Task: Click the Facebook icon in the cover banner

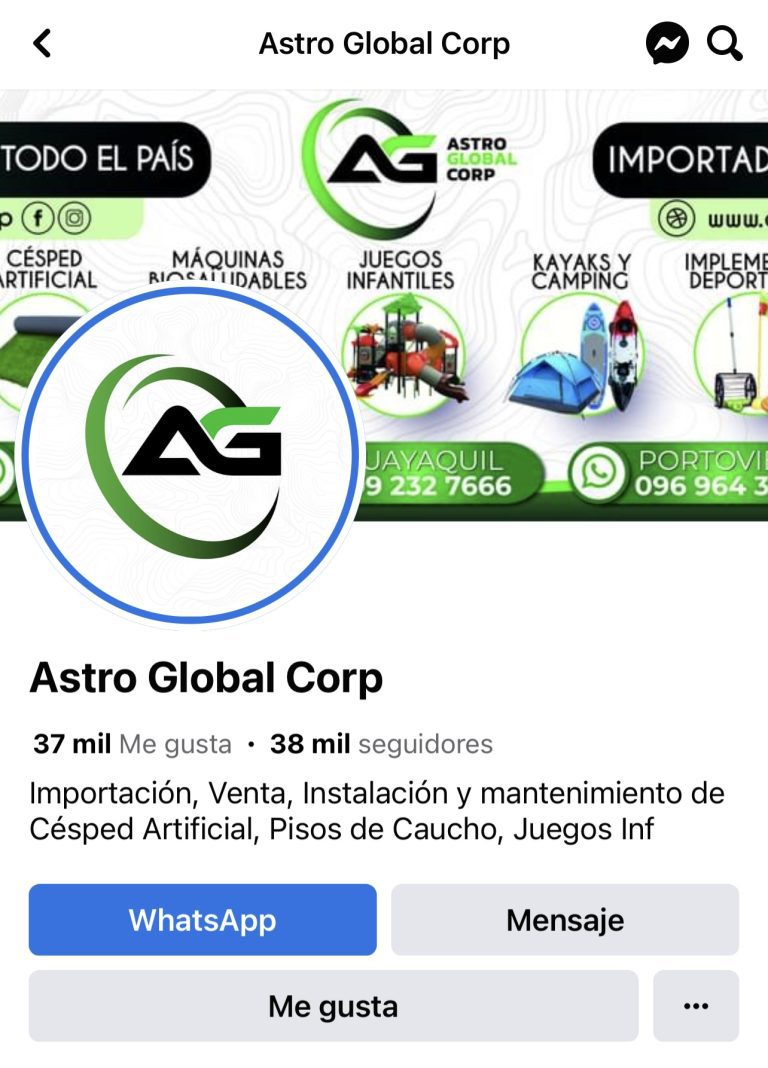Action: 38,216
